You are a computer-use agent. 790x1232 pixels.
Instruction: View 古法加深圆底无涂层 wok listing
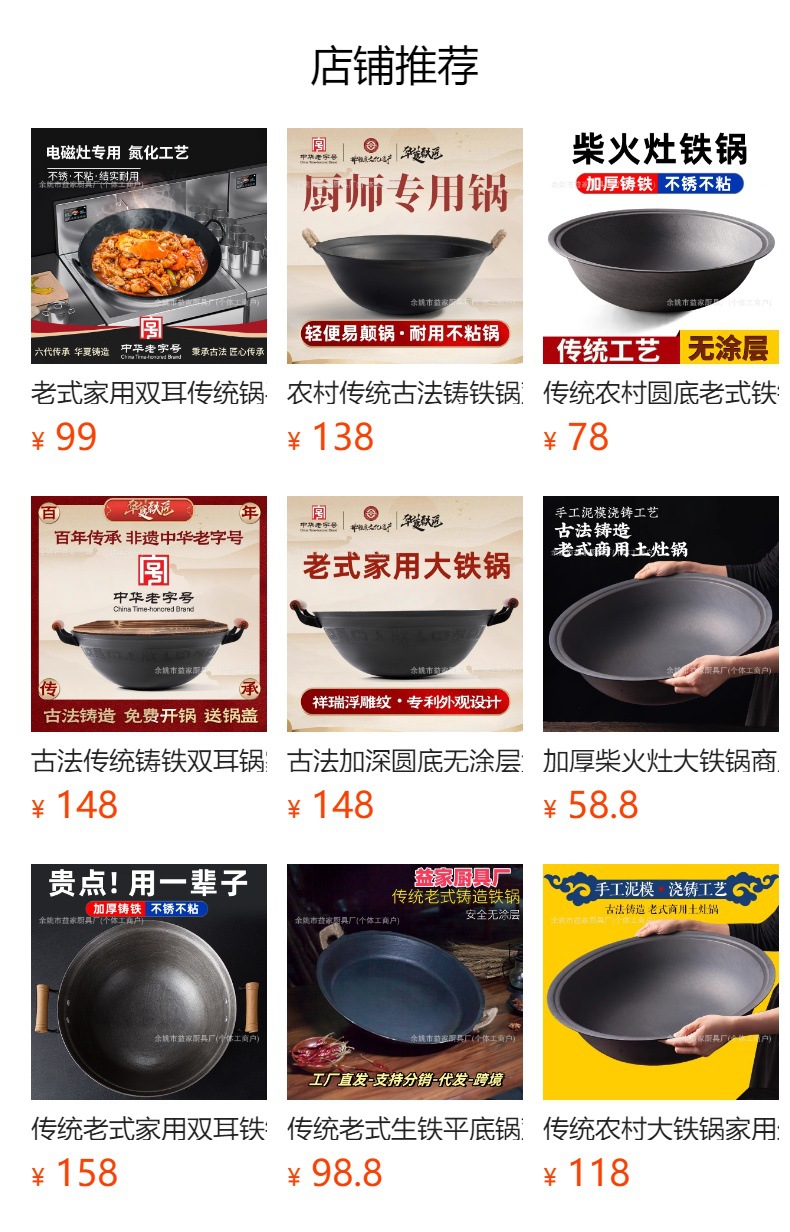point(405,660)
